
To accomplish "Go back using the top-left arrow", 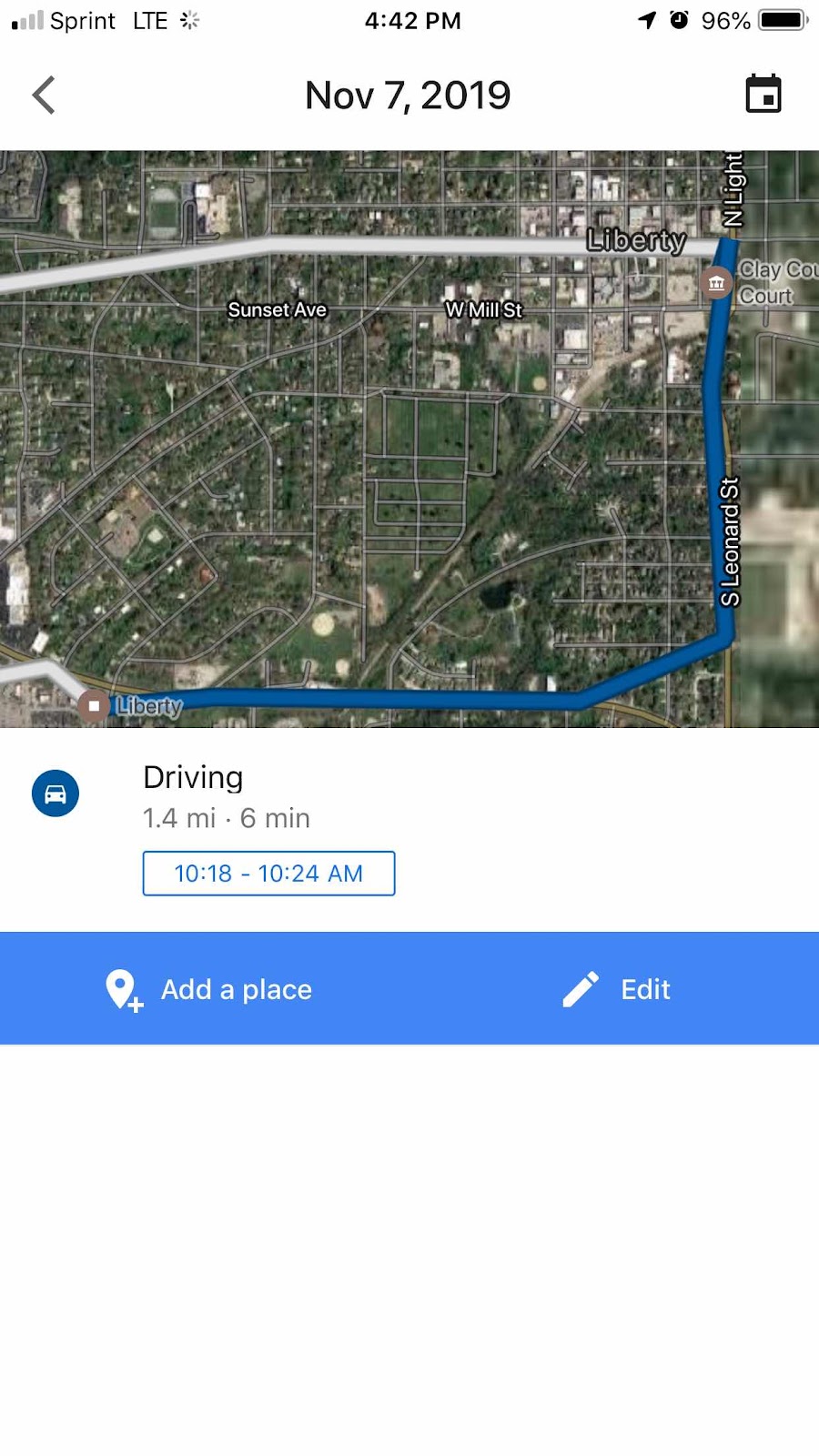I will click(x=44, y=95).
